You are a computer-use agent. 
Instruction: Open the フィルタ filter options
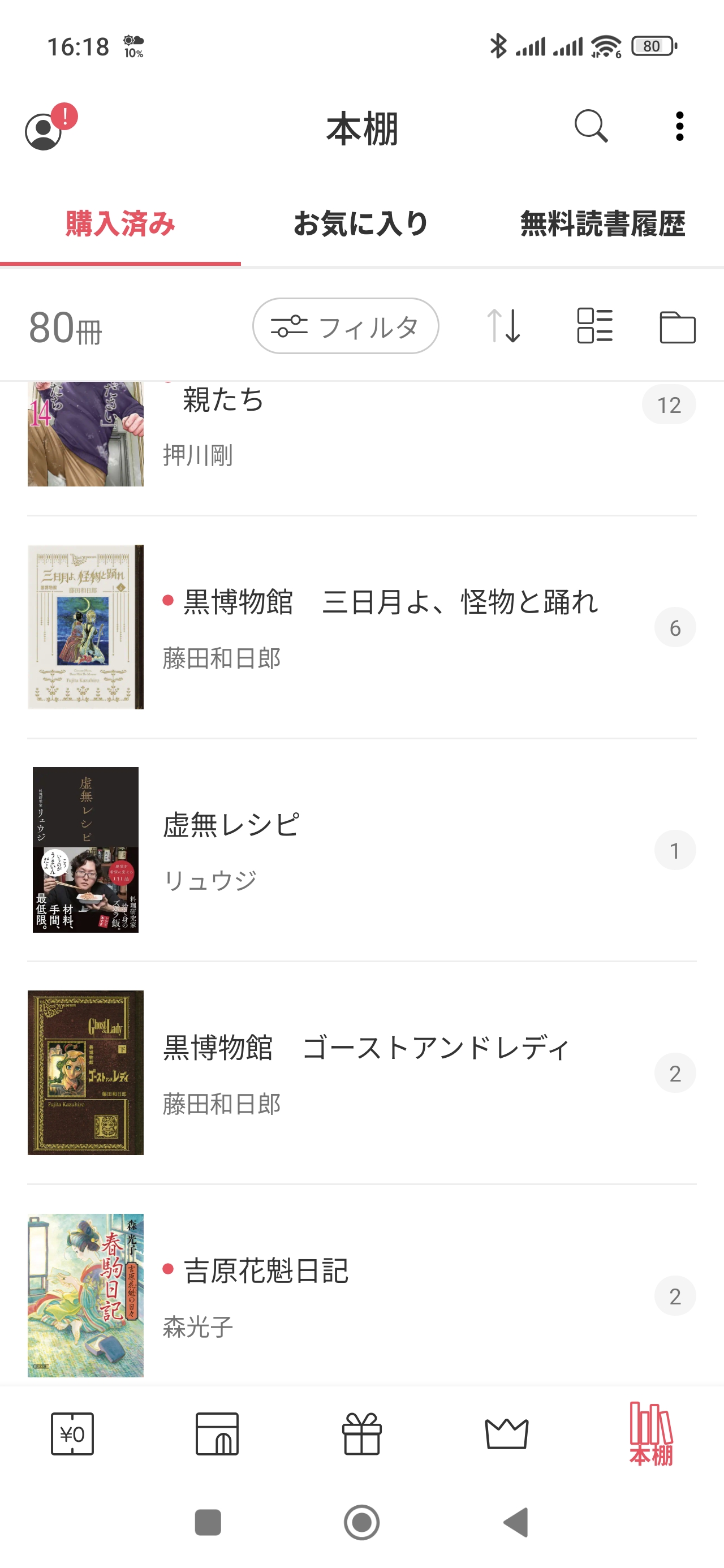click(345, 326)
